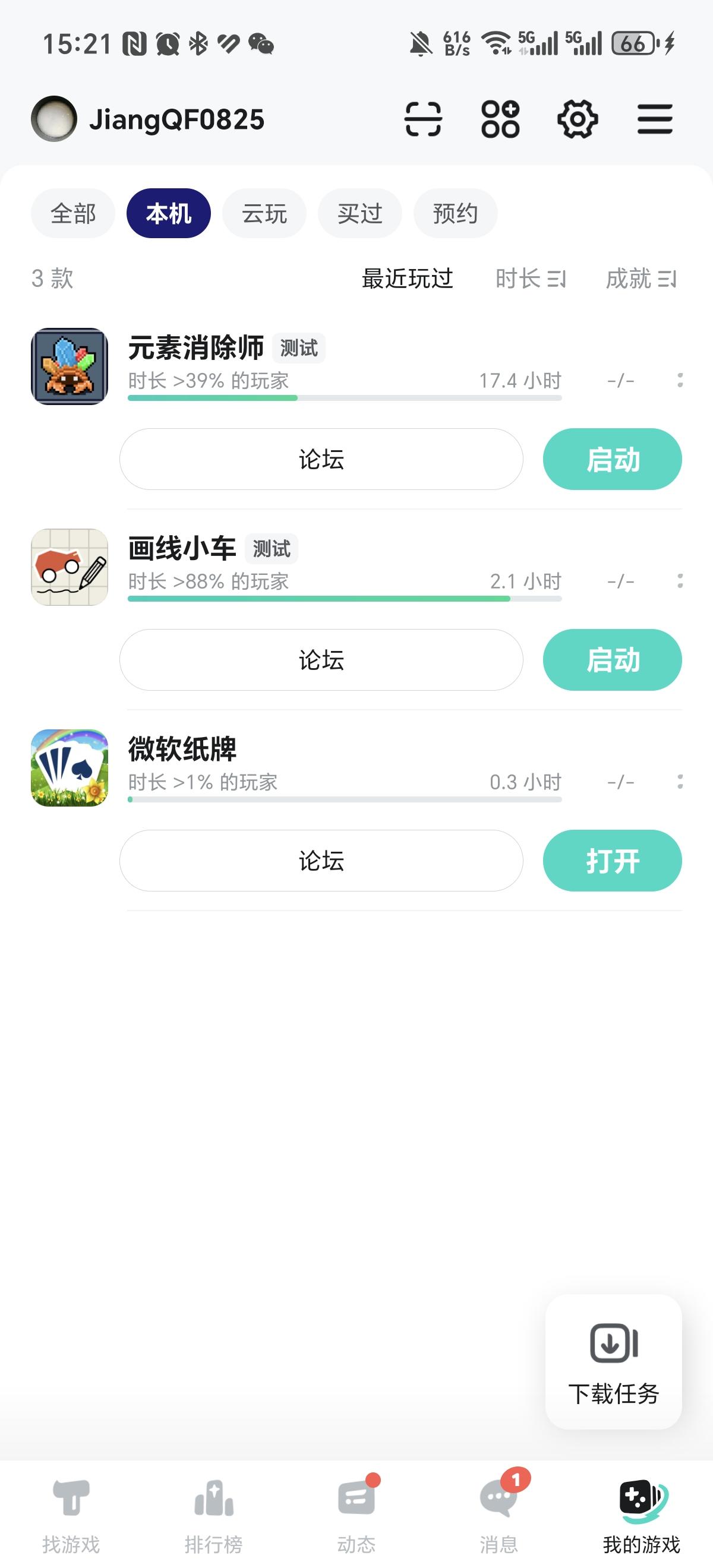
Task: Open the settings gear
Action: point(577,118)
